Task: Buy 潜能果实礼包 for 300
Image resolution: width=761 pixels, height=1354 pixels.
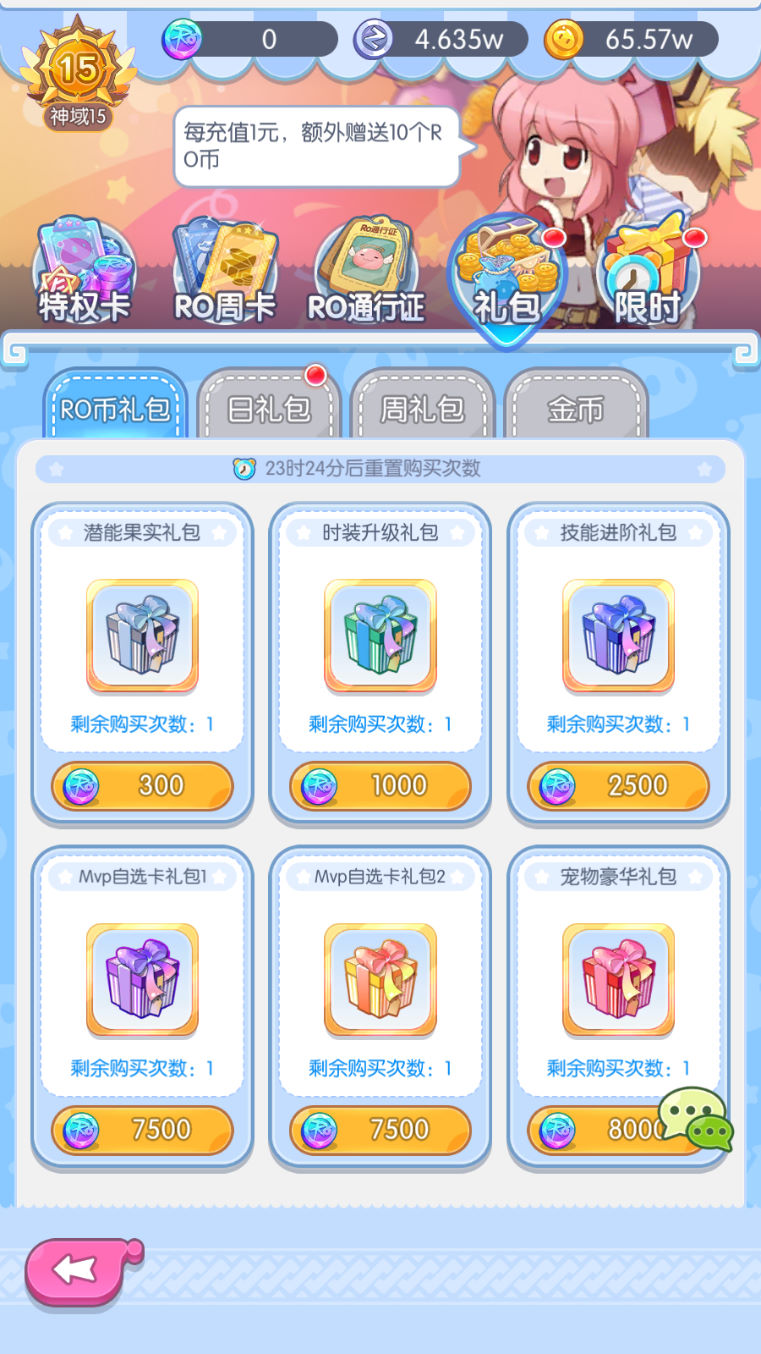Action: click(142, 786)
